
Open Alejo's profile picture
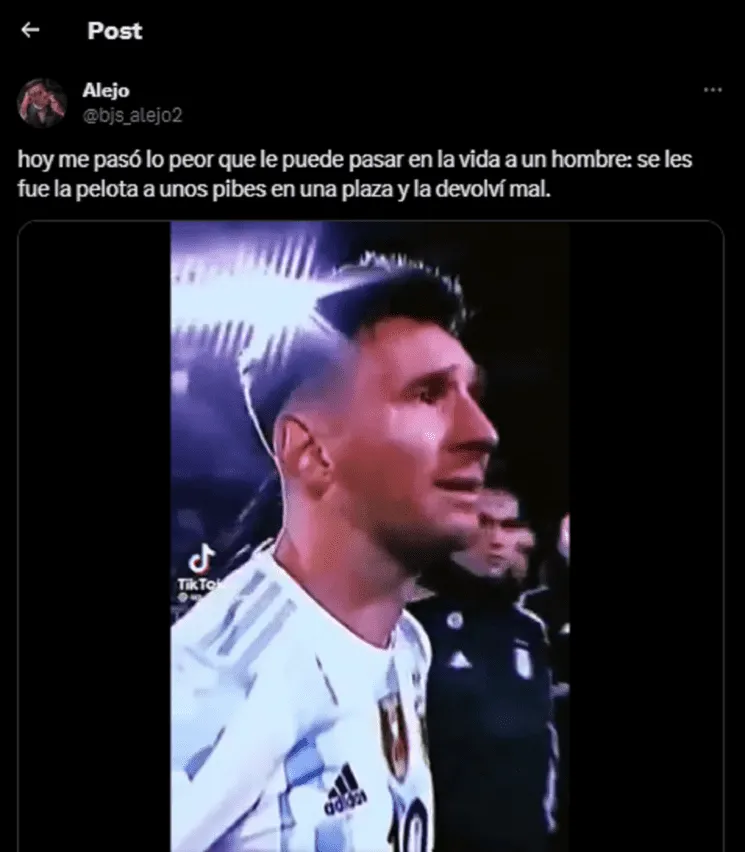[42, 103]
